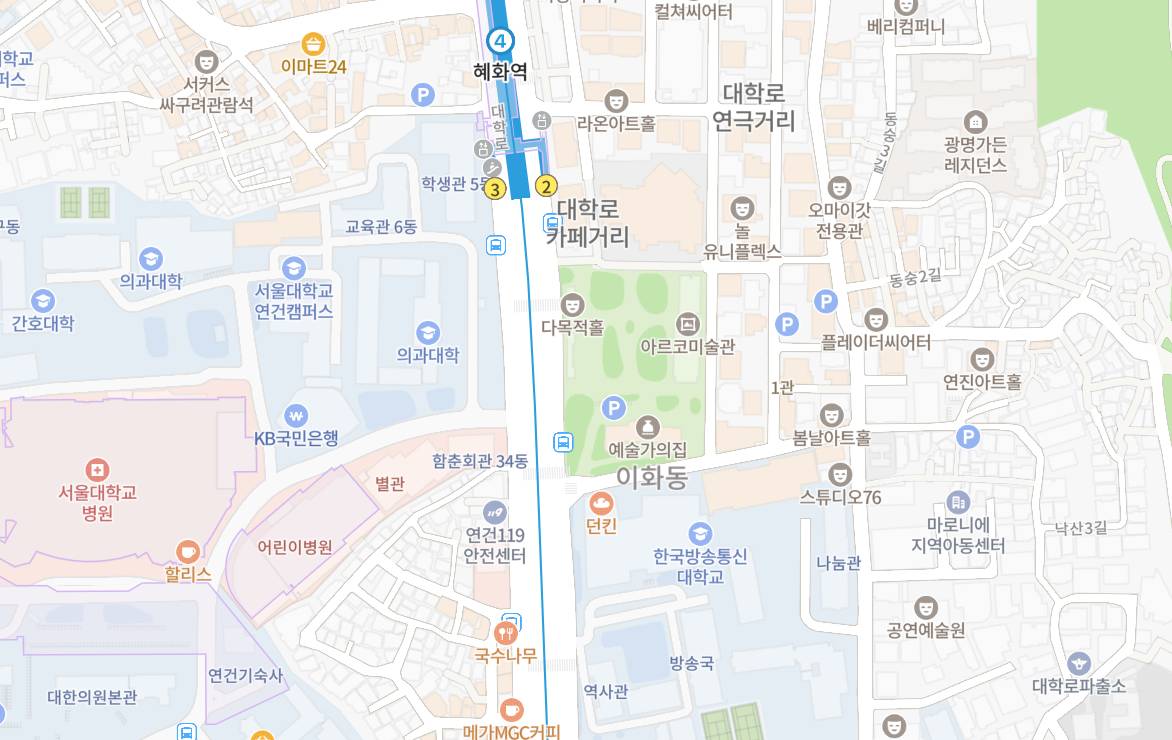
Task: Select the Hyehwa Station (혜화역) marker
Action: 500,42
